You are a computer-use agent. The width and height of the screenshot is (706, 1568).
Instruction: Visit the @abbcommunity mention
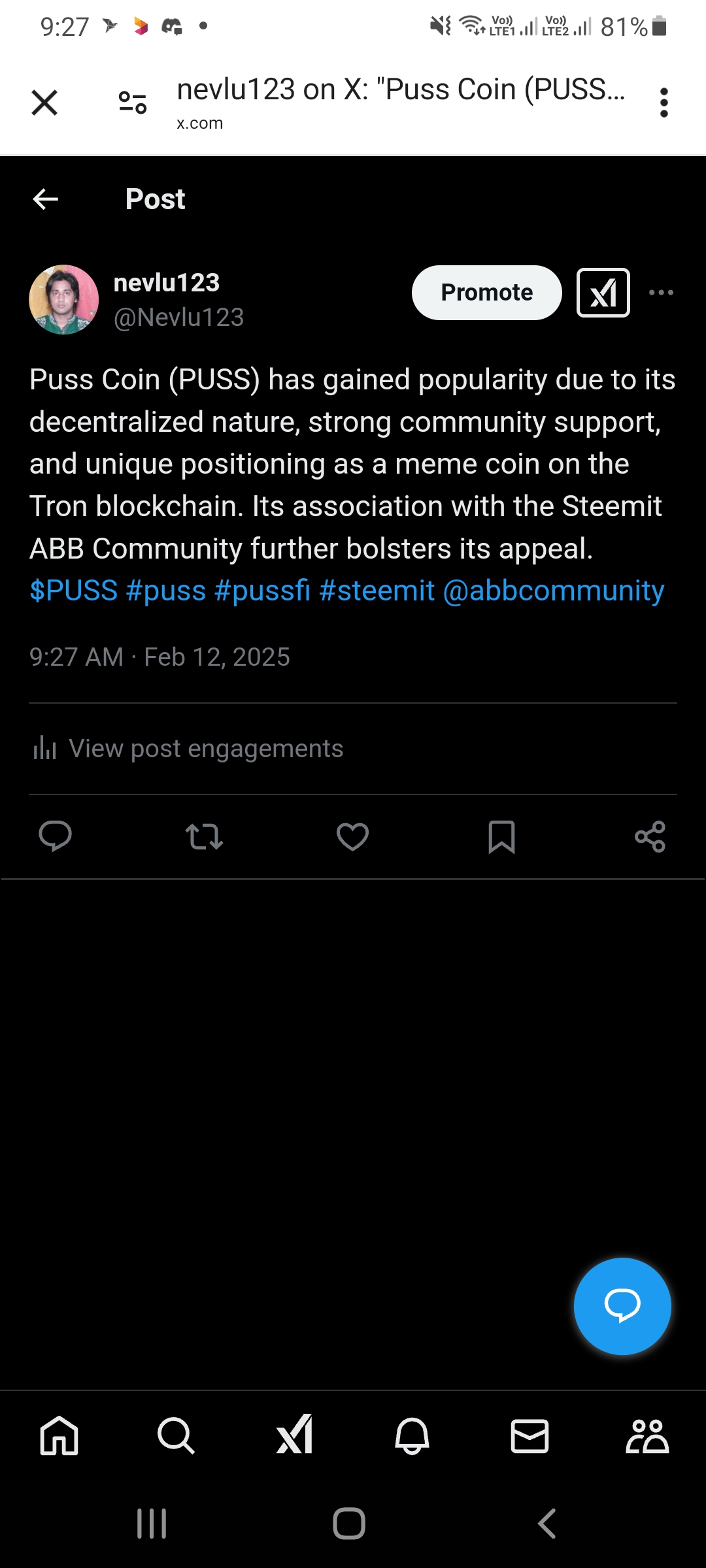(x=553, y=591)
